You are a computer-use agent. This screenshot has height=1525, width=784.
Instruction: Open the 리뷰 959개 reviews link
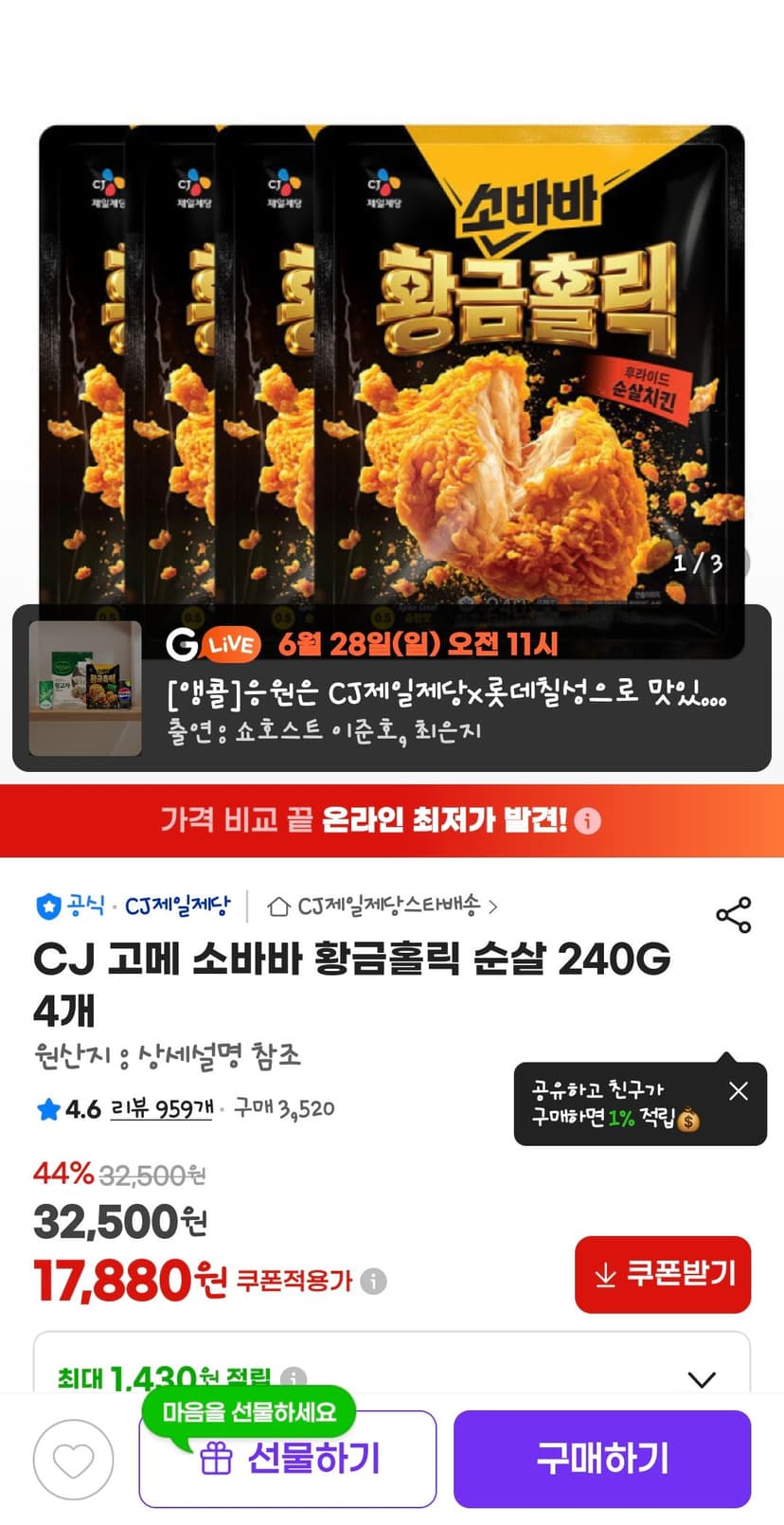coord(162,1108)
